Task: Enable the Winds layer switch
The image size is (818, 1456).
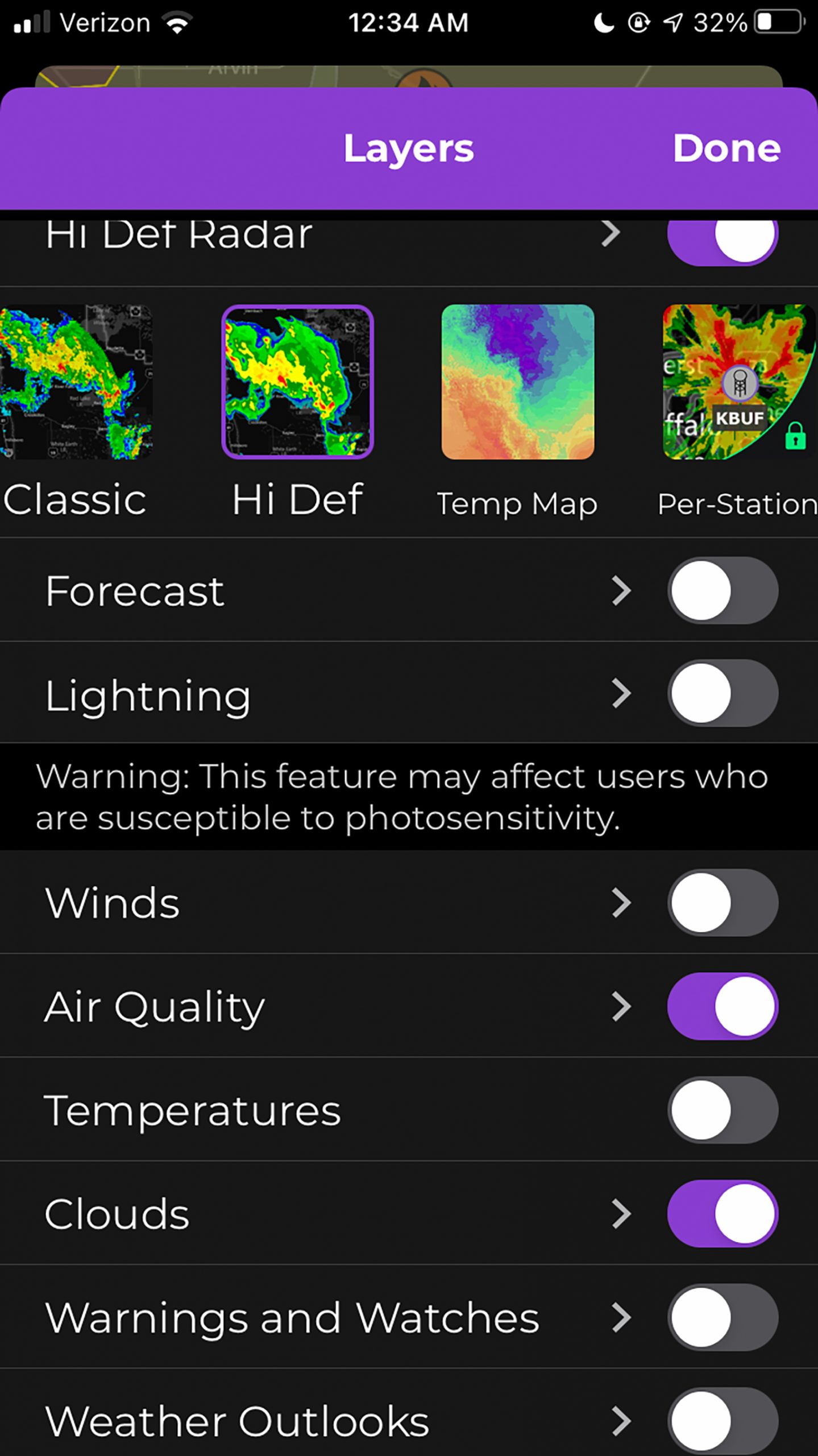Action: (x=723, y=903)
